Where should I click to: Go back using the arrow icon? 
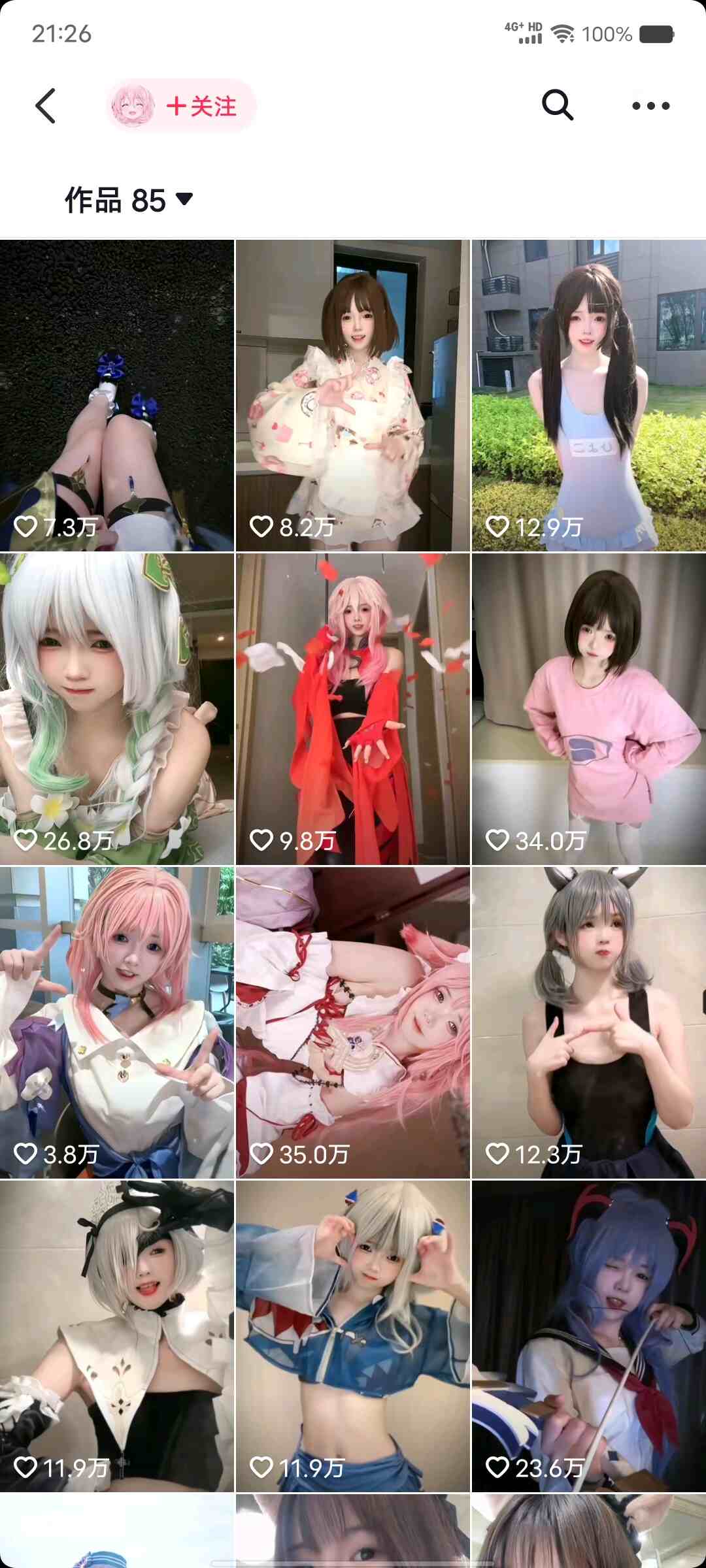pos(45,106)
